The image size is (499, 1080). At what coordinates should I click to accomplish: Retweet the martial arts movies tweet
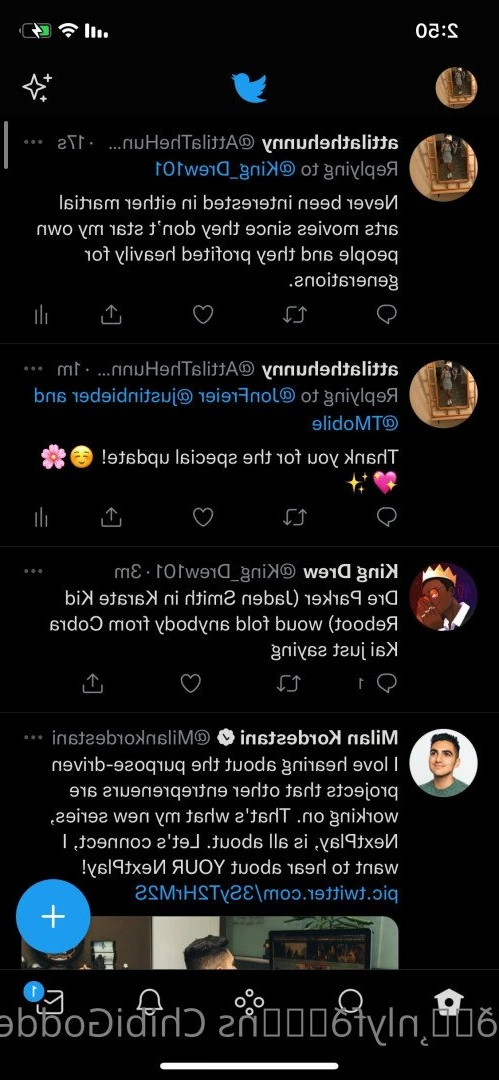[x=294, y=315]
